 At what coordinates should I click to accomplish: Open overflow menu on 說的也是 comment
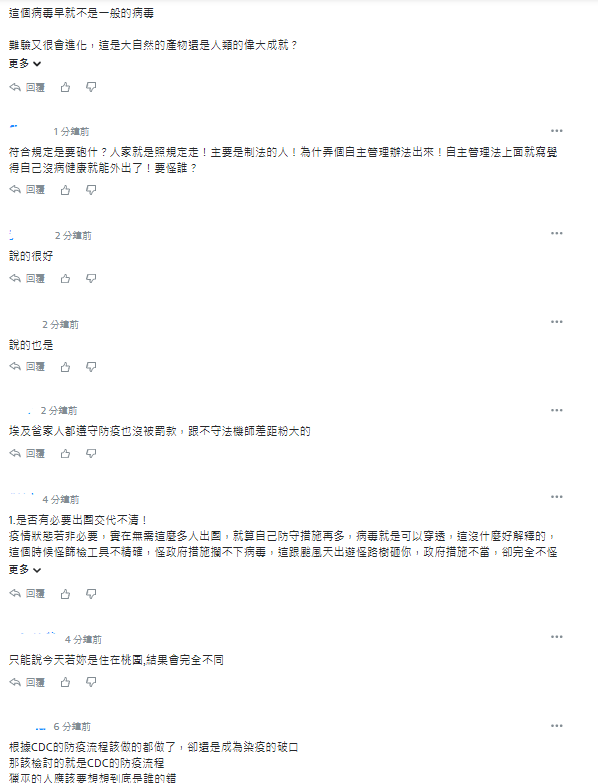coord(557,322)
